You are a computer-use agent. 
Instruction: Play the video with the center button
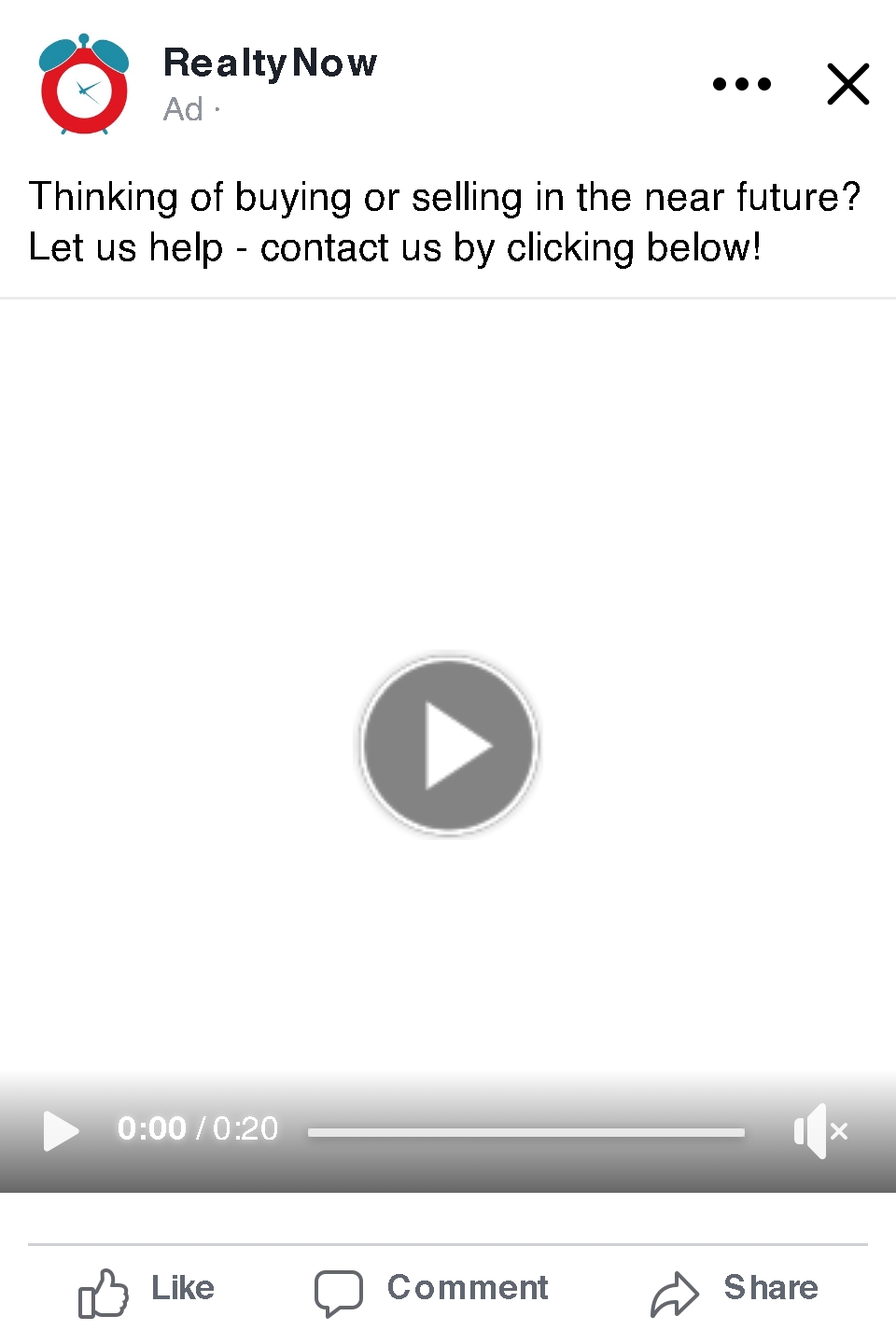448,745
